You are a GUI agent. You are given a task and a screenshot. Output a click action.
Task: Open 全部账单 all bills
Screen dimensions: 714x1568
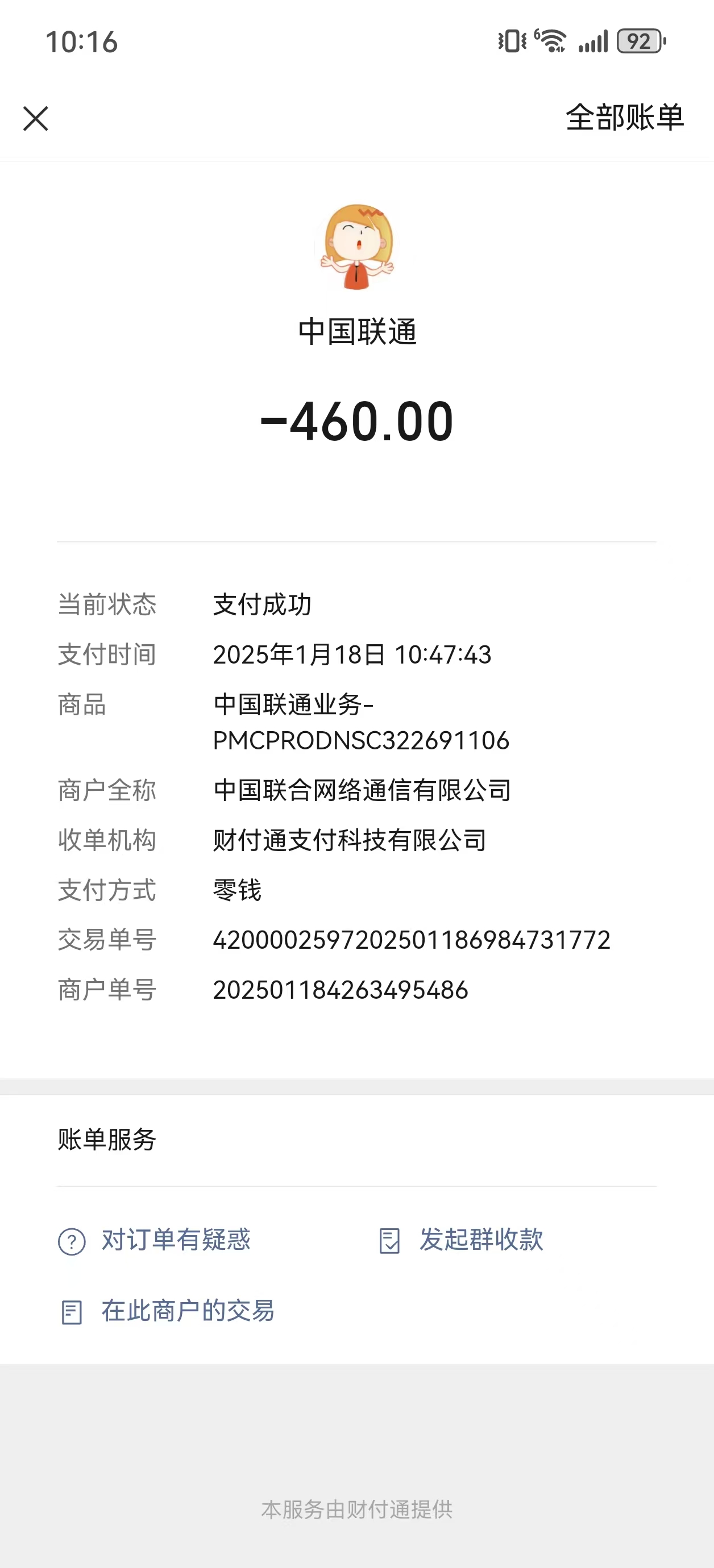pos(624,118)
